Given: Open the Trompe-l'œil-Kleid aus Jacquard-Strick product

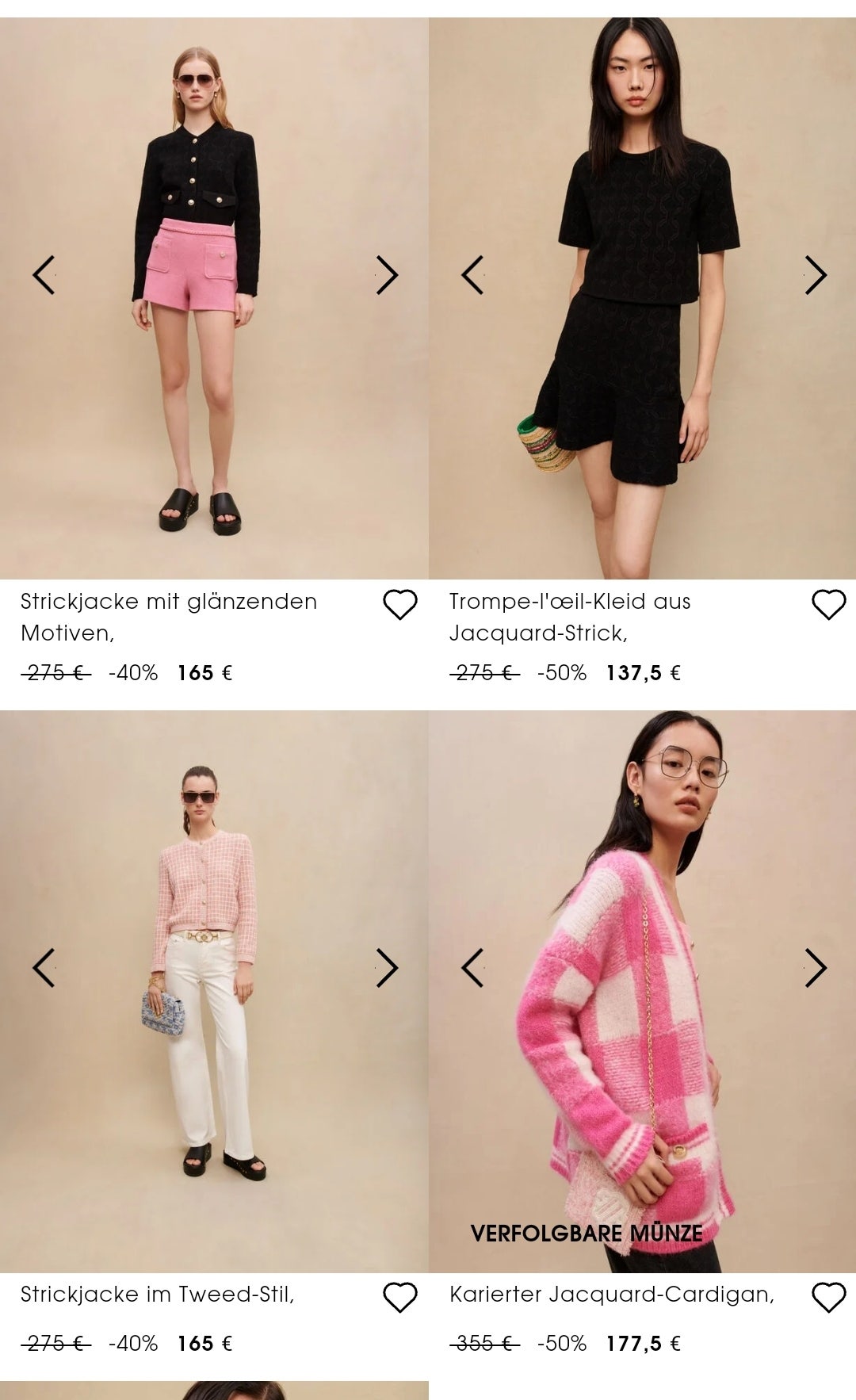Looking at the screenshot, I should [x=569, y=616].
